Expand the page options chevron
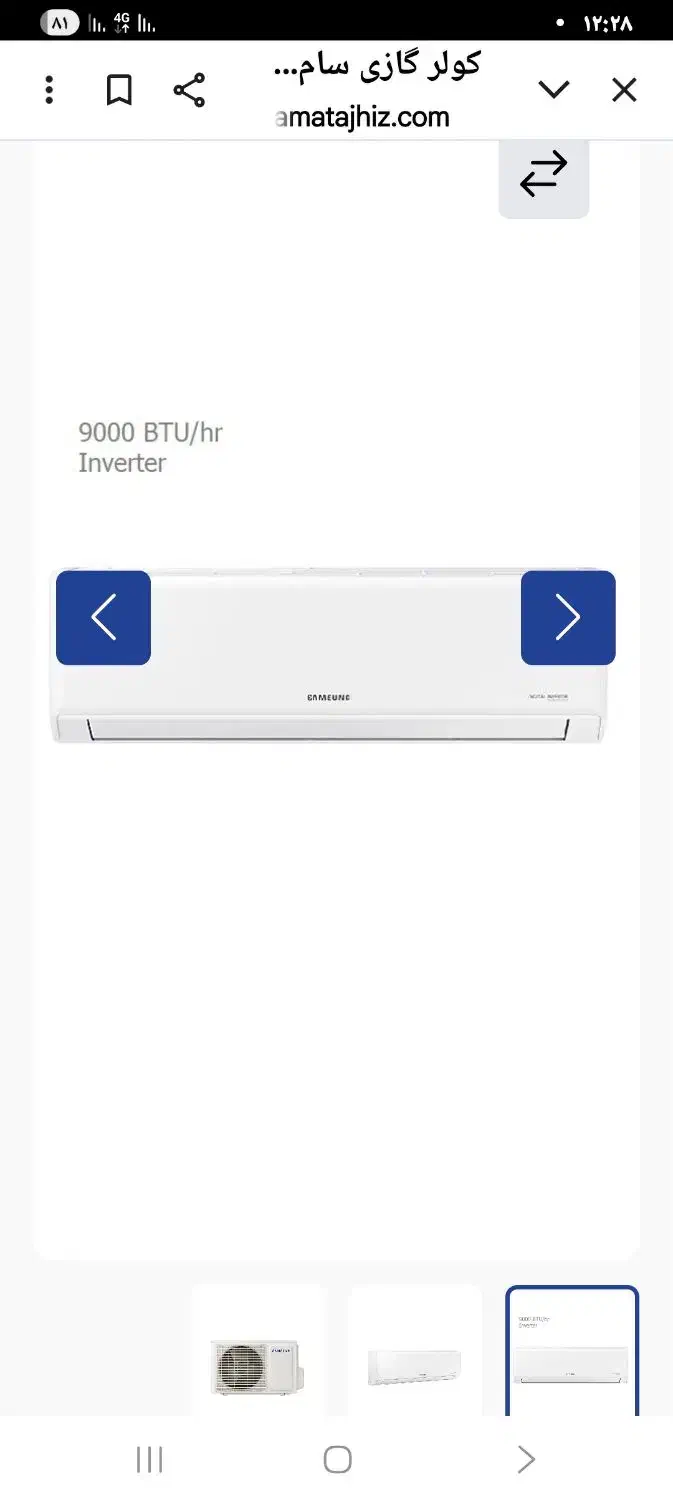The image size is (673, 1500). click(x=554, y=90)
